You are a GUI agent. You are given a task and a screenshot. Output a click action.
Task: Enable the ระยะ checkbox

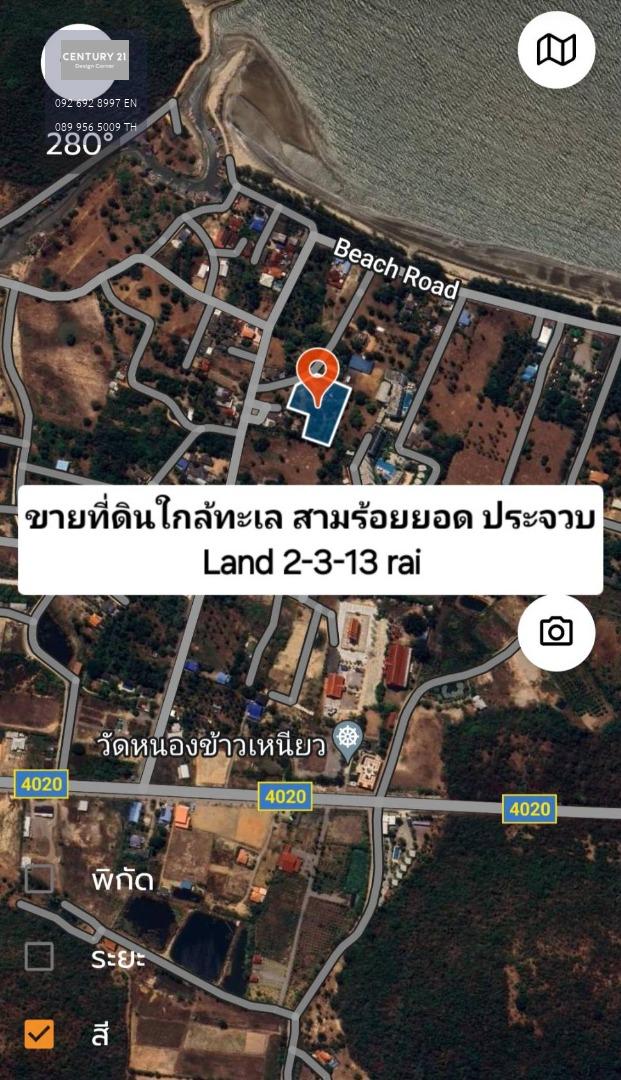[39, 956]
